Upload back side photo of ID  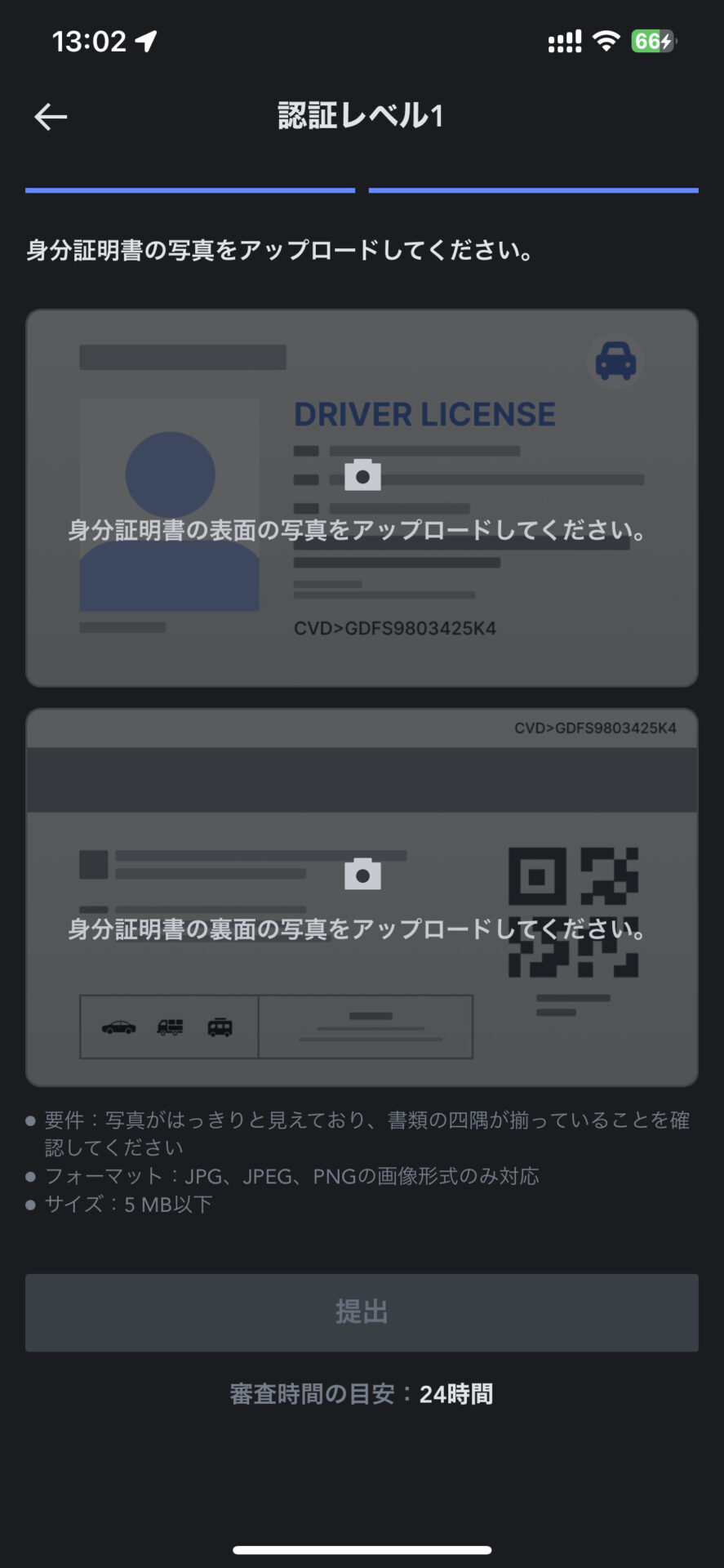(x=362, y=897)
